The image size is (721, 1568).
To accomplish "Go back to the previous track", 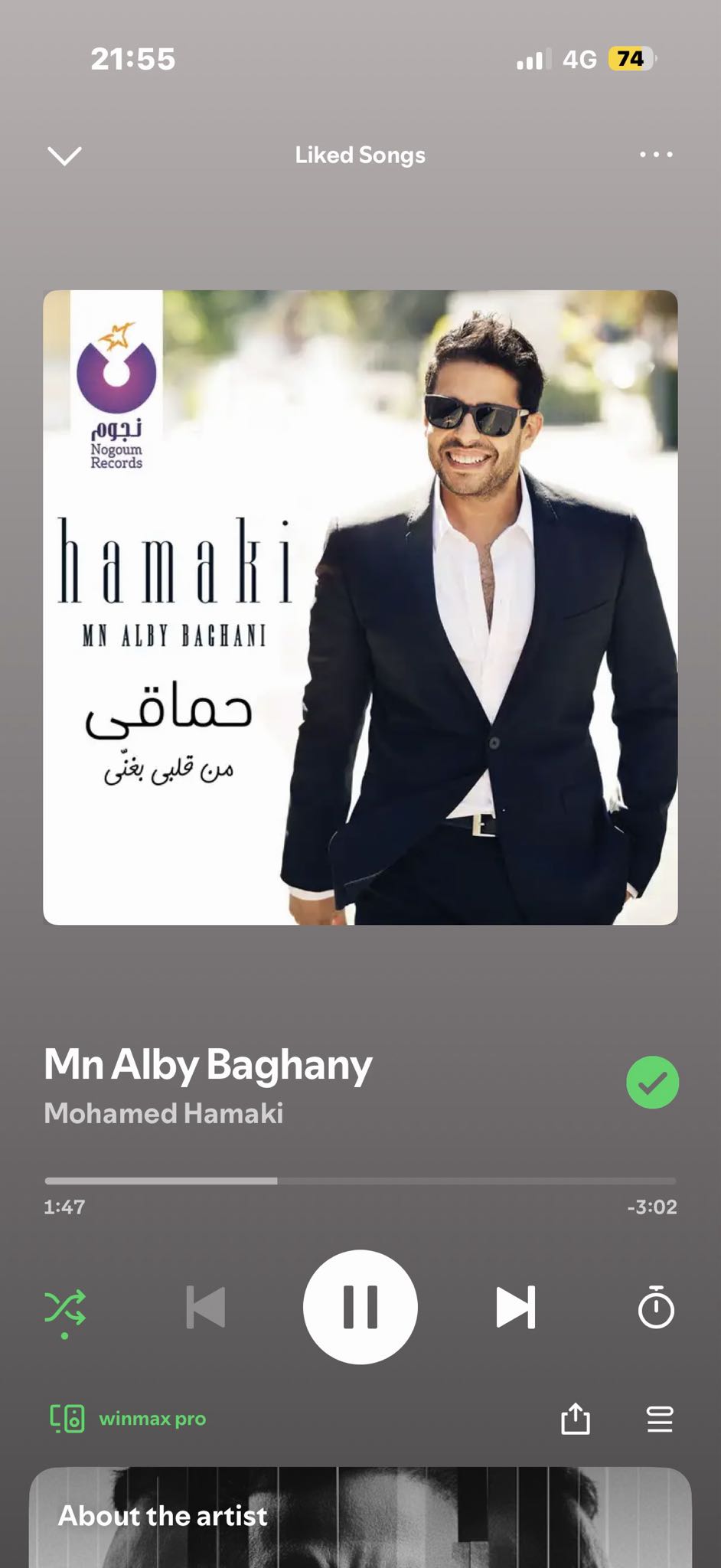I will tap(206, 1307).
